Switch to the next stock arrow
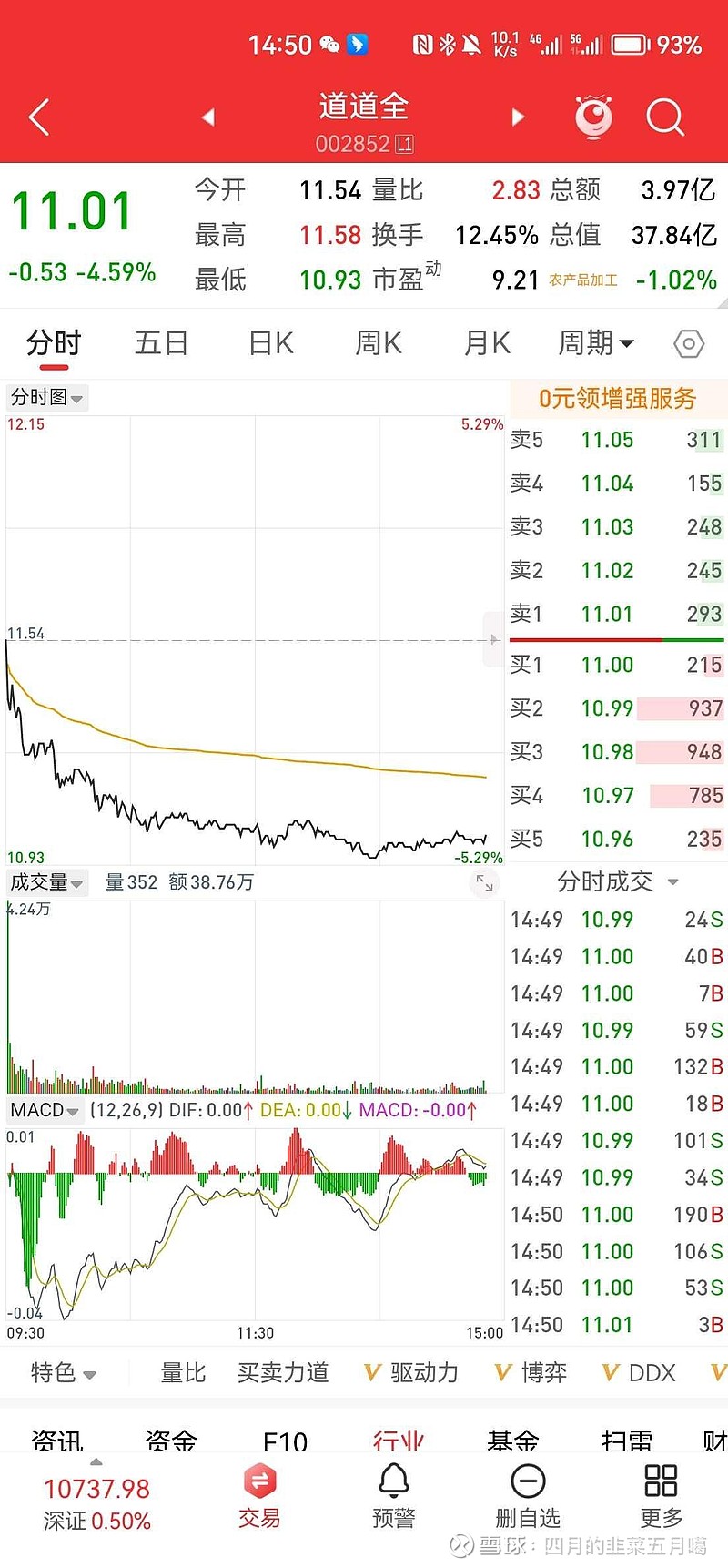Viewport: 728px width, 1568px height. tap(518, 117)
